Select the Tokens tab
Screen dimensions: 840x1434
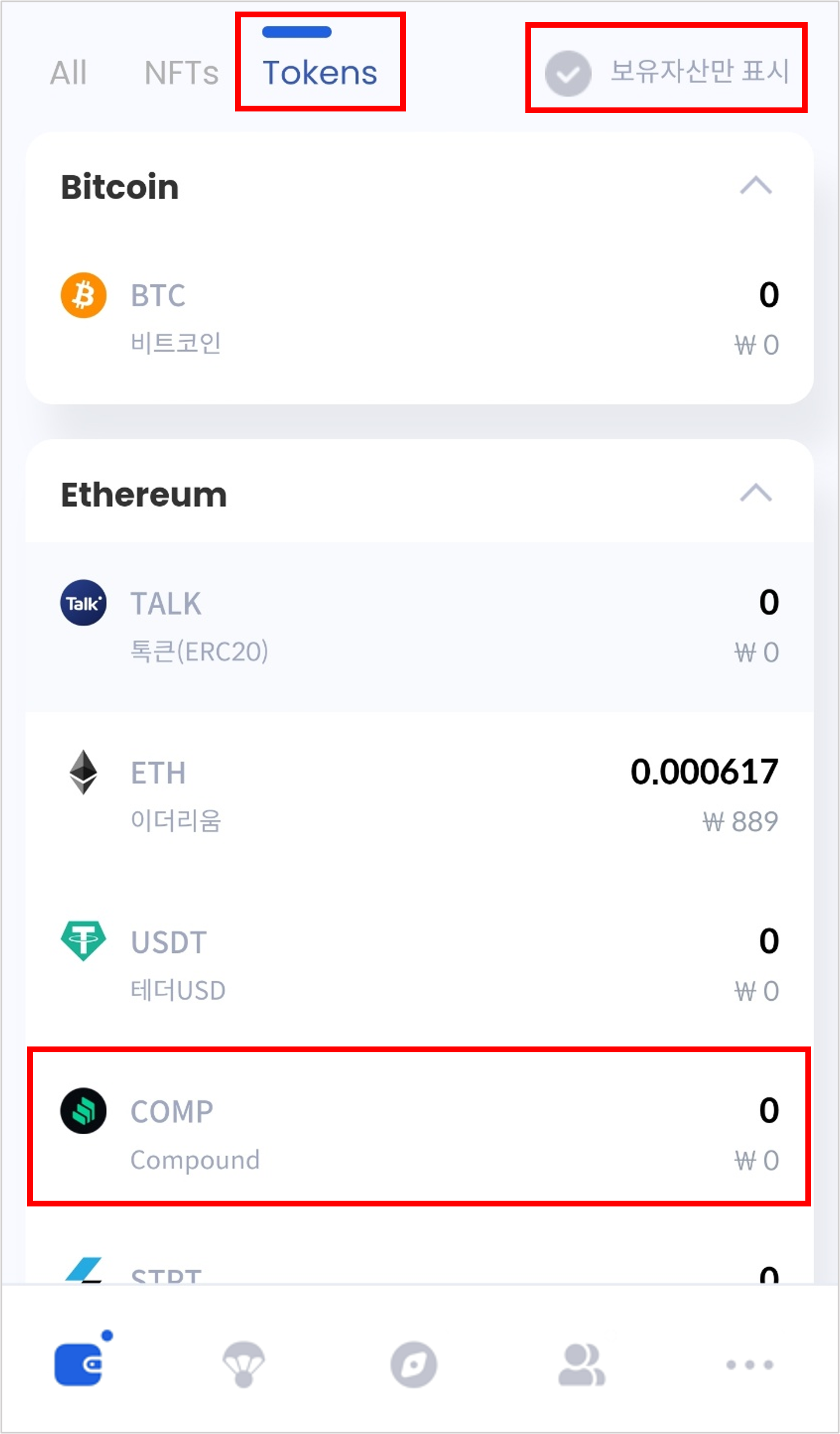coord(320,73)
